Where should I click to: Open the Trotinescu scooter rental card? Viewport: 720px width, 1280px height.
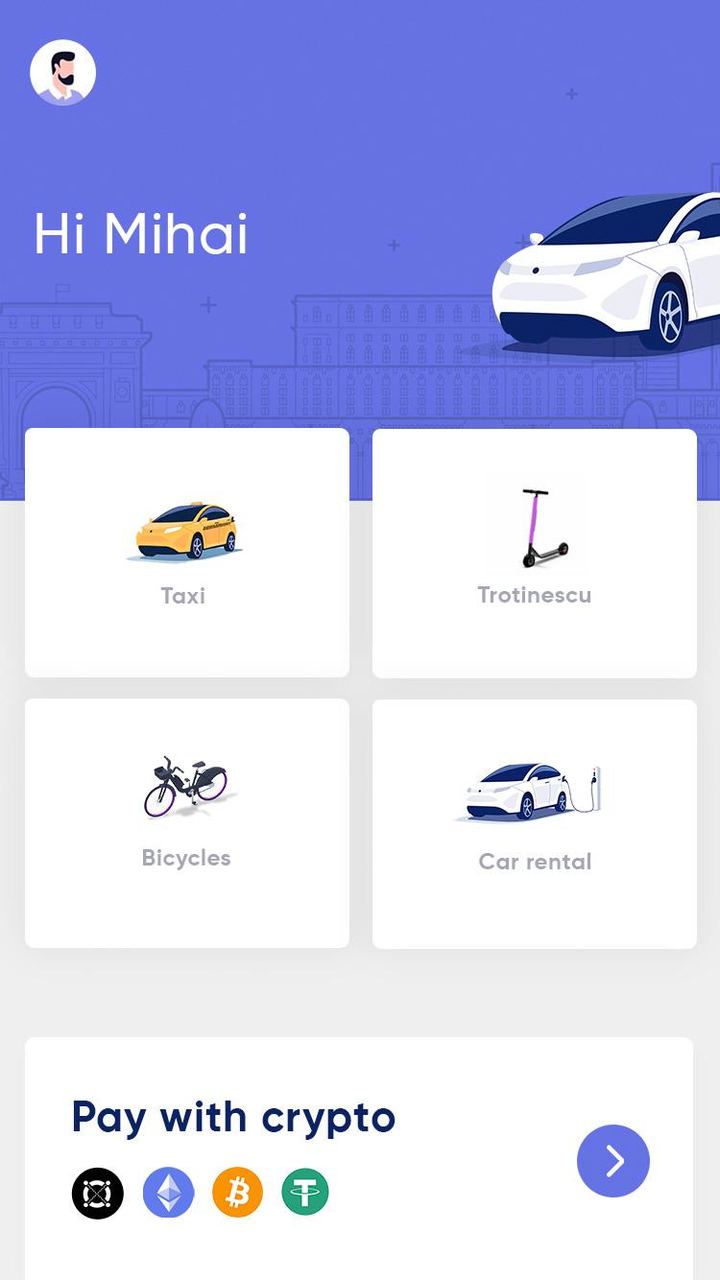pos(534,552)
